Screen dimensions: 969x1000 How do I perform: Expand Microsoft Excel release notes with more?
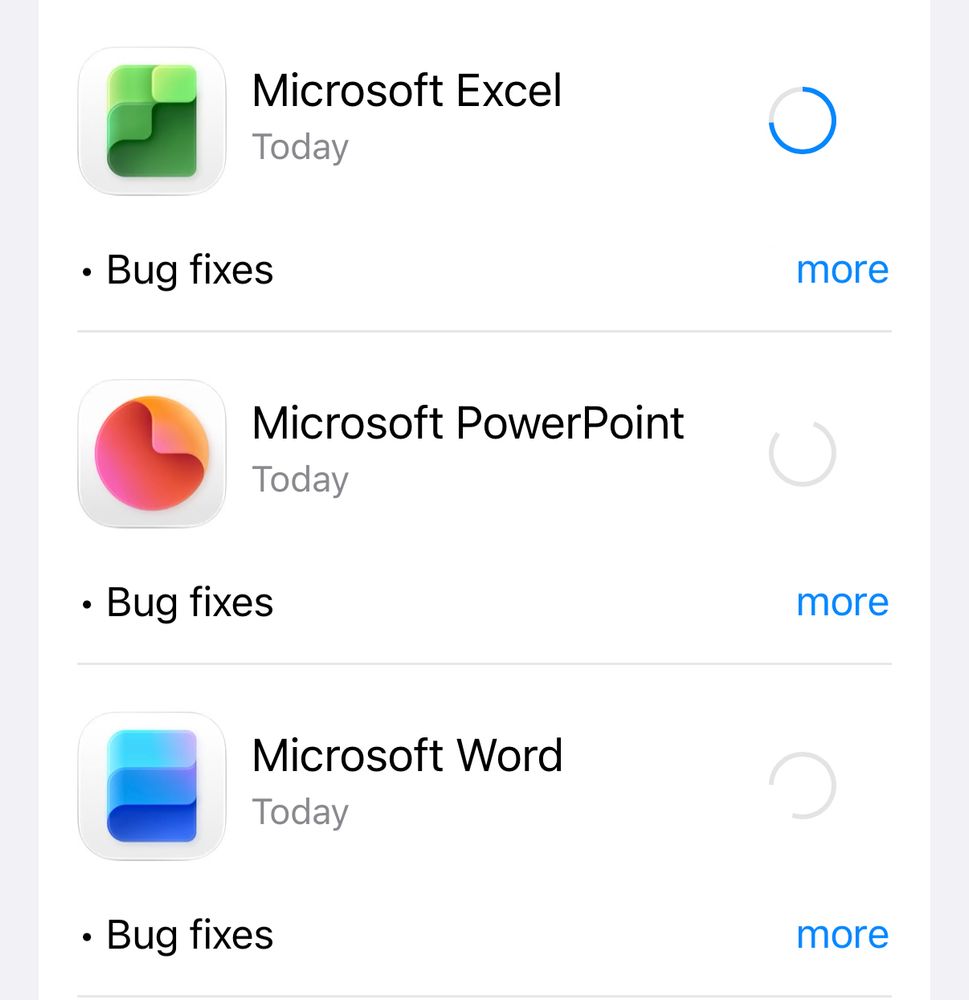click(842, 269)
